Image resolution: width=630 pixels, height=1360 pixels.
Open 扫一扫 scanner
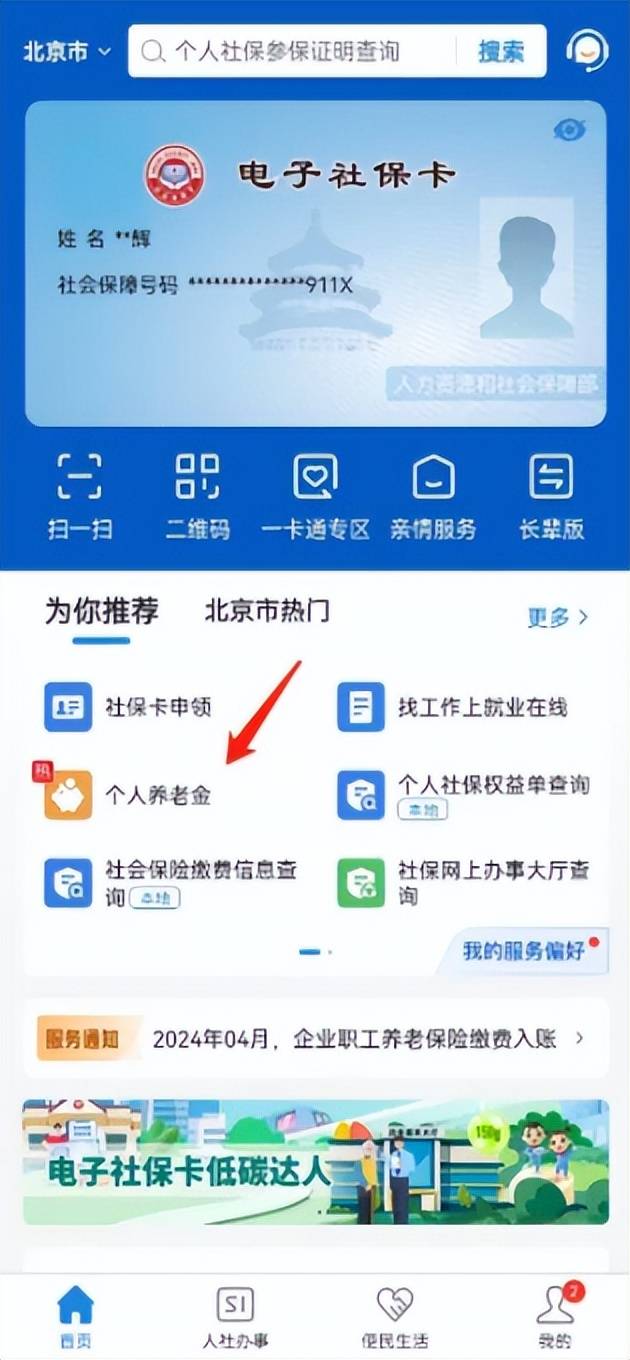click(79, 496)
